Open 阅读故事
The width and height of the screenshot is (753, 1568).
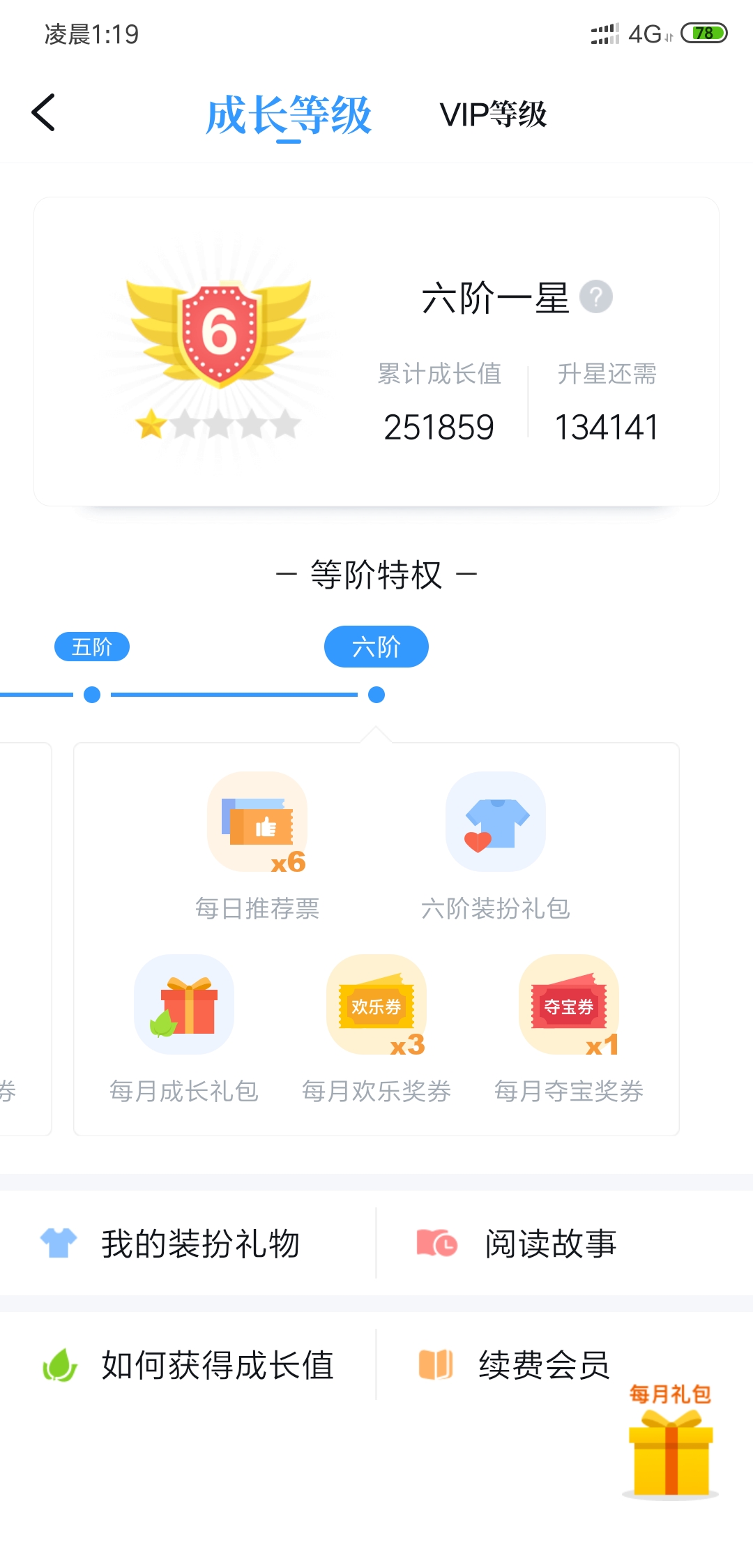(565, 1244)
